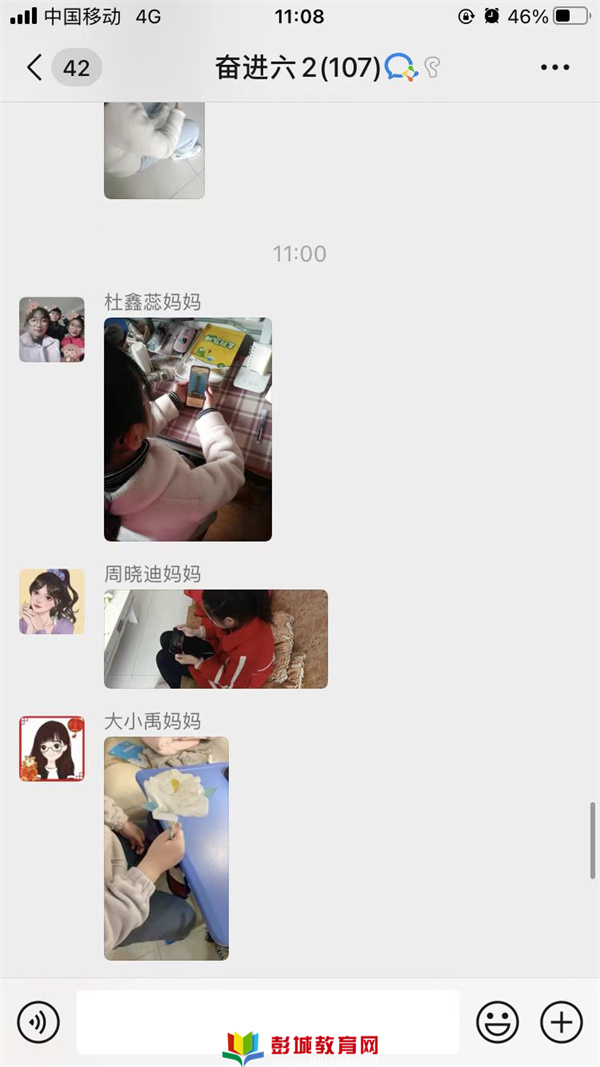
Task: Open 大小禹妈妈's profile avatar
Action: click(x=52, y=748)
